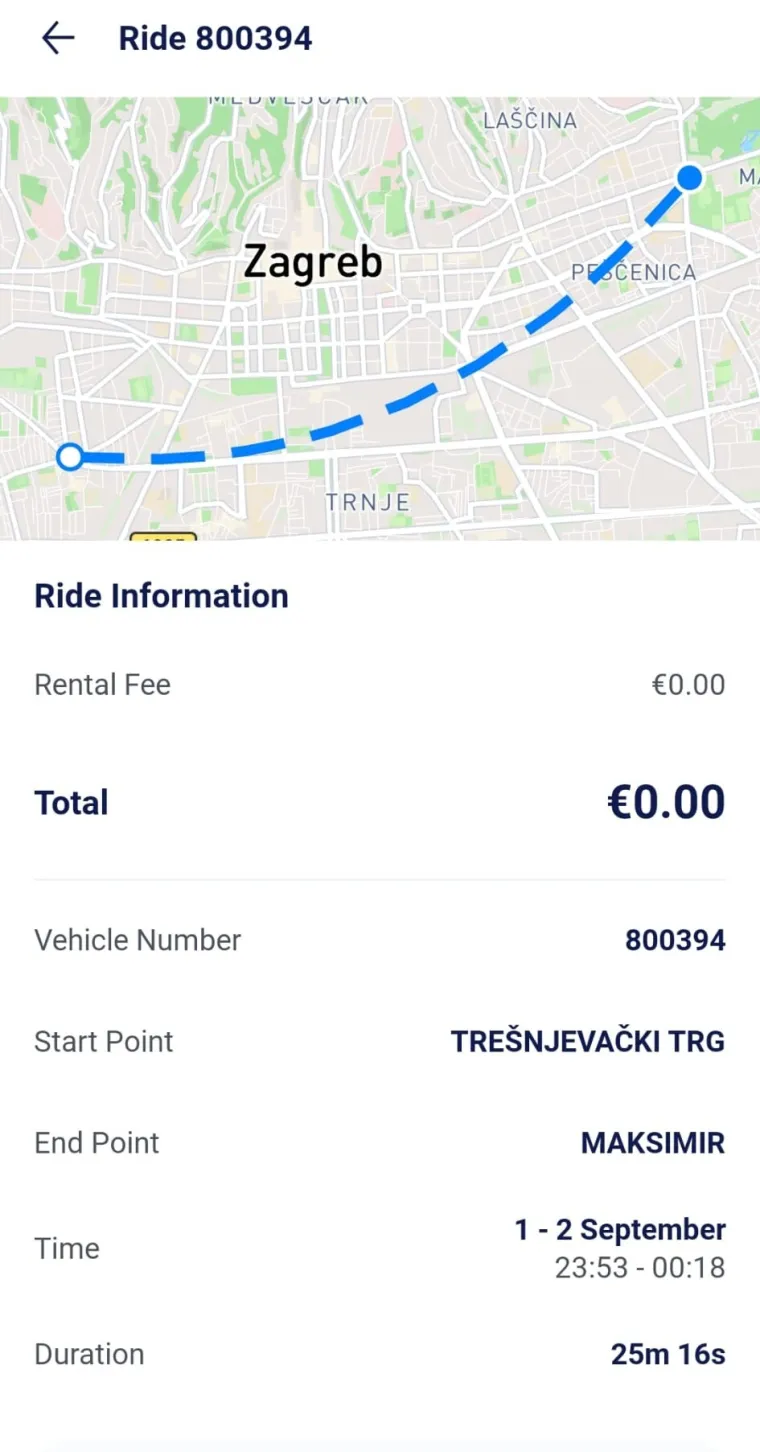
Task: Tap the back arrow to exit ride details
Action: coord(57,38)
